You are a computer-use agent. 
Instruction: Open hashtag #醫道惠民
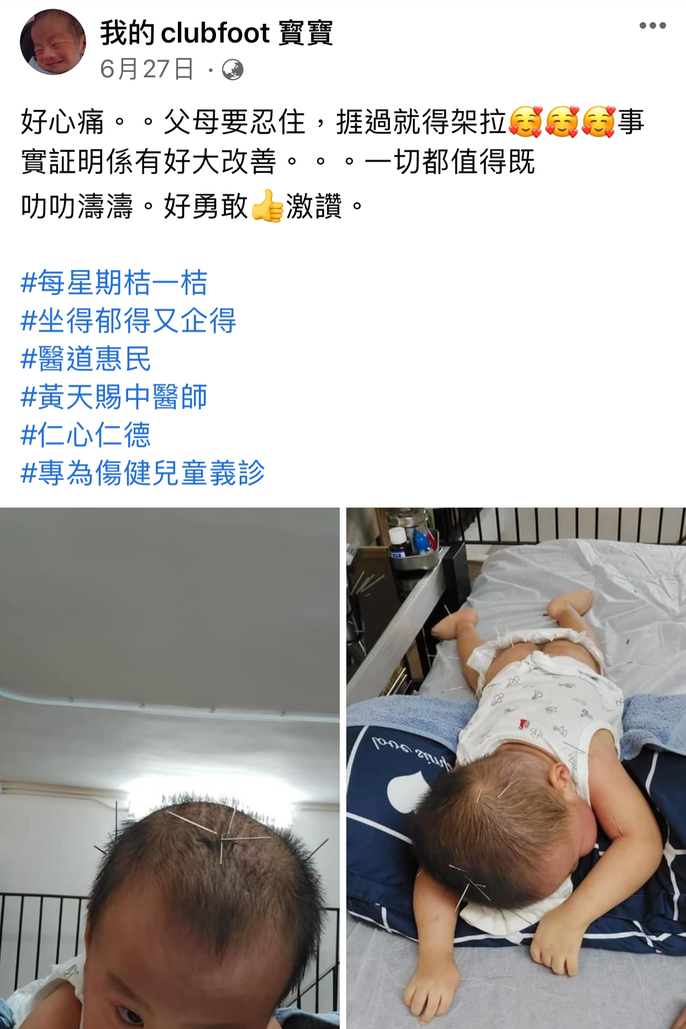(x=86, y=359)
